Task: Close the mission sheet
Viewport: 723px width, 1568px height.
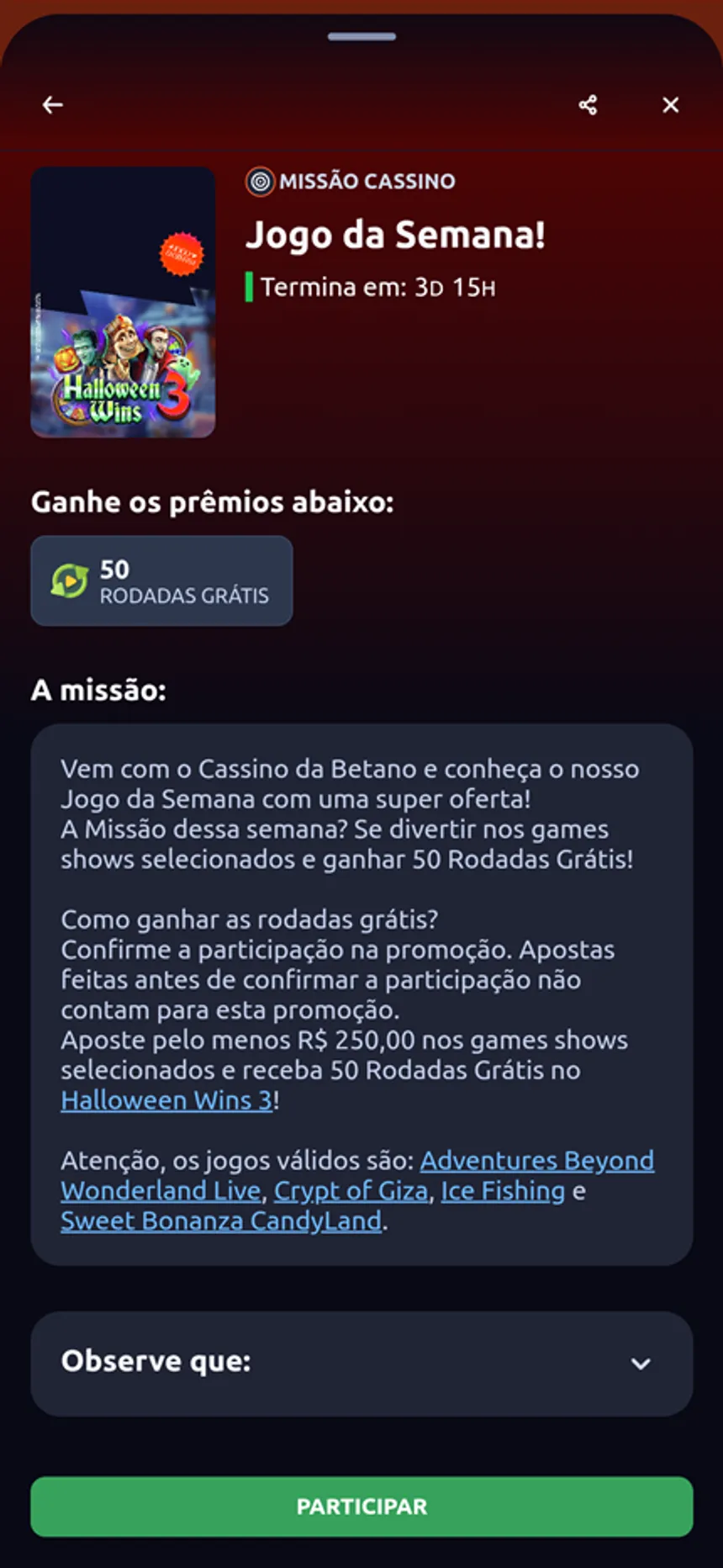Action: pos(670,105)
